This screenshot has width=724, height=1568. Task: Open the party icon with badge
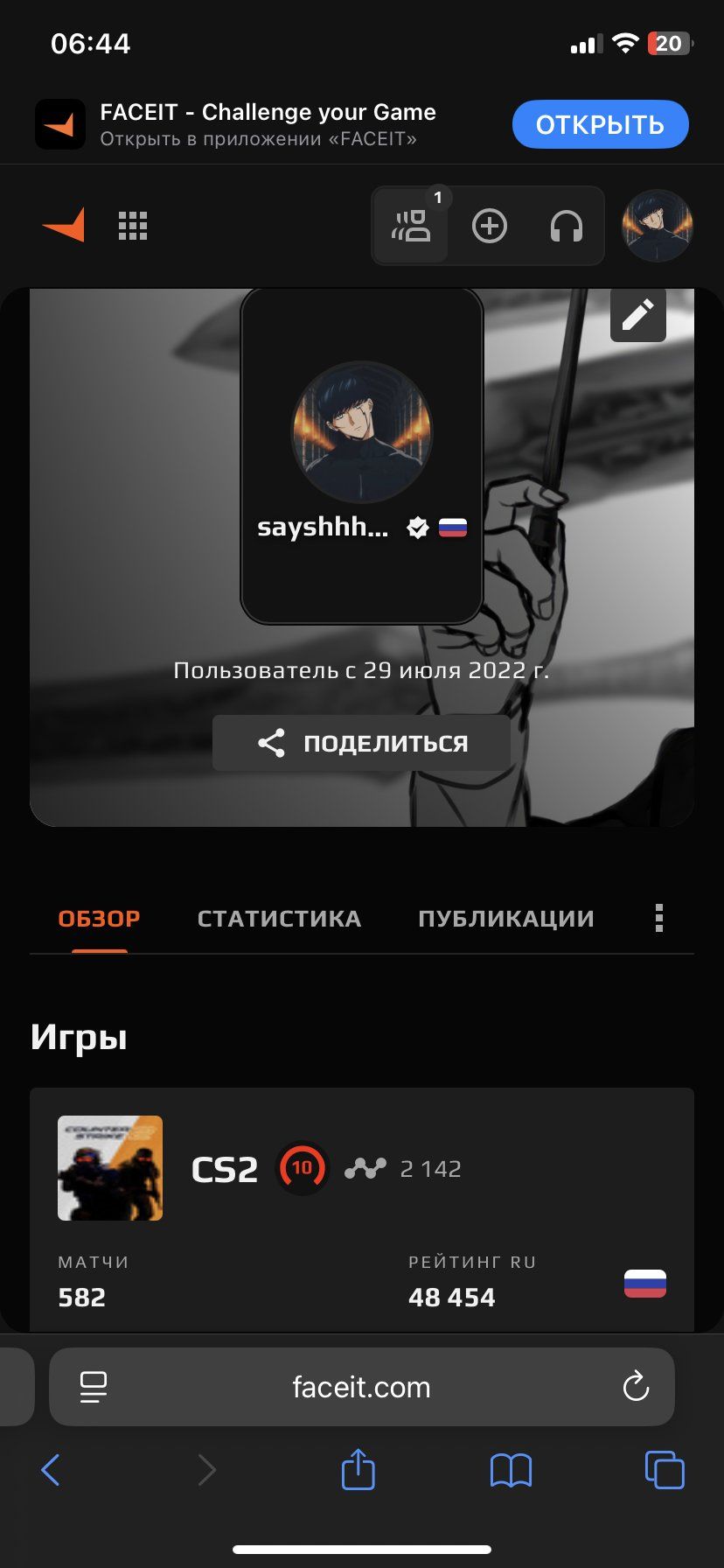point(411,226)
